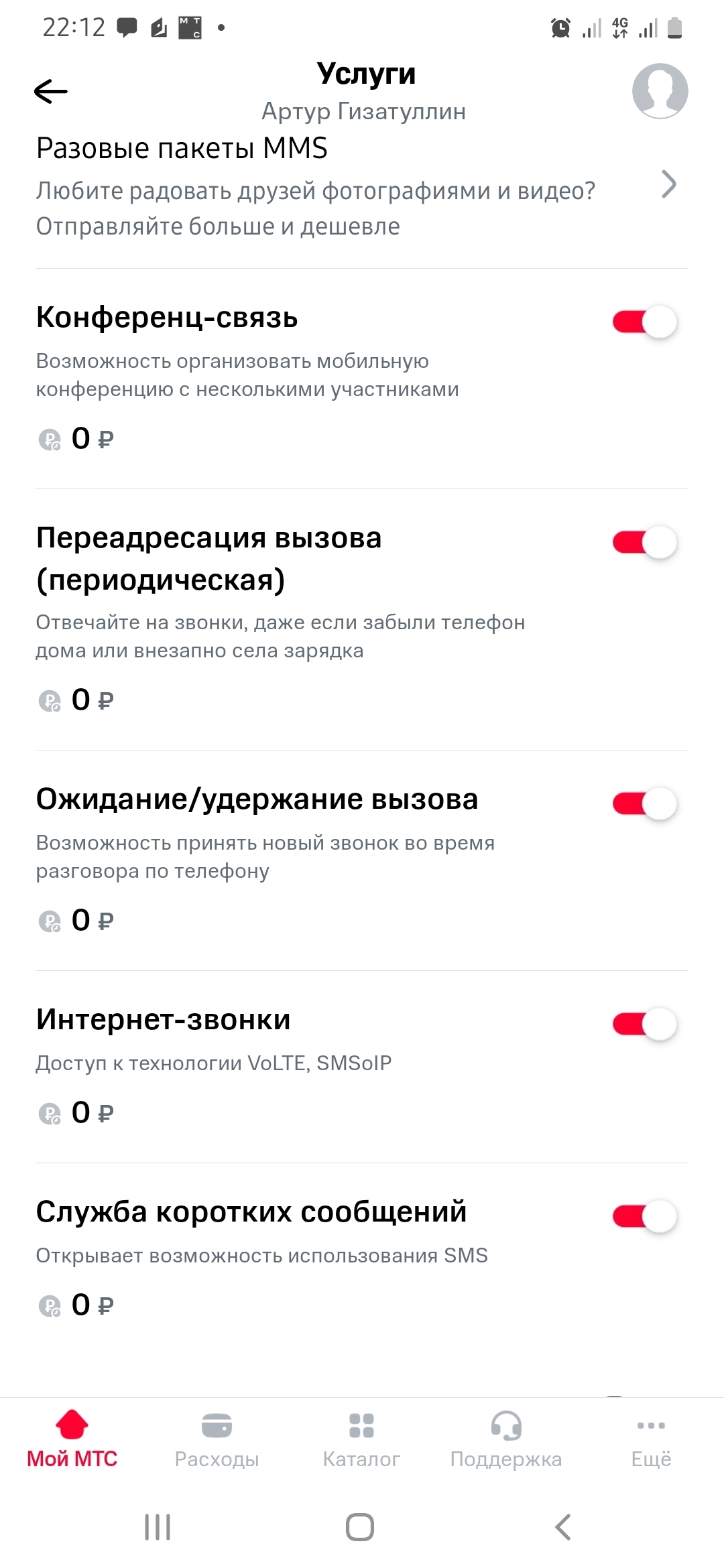The height and width of the screenshot is (1568, 724).
Task: Show recent apps from the navigation bar
Action: point(158,1528)
